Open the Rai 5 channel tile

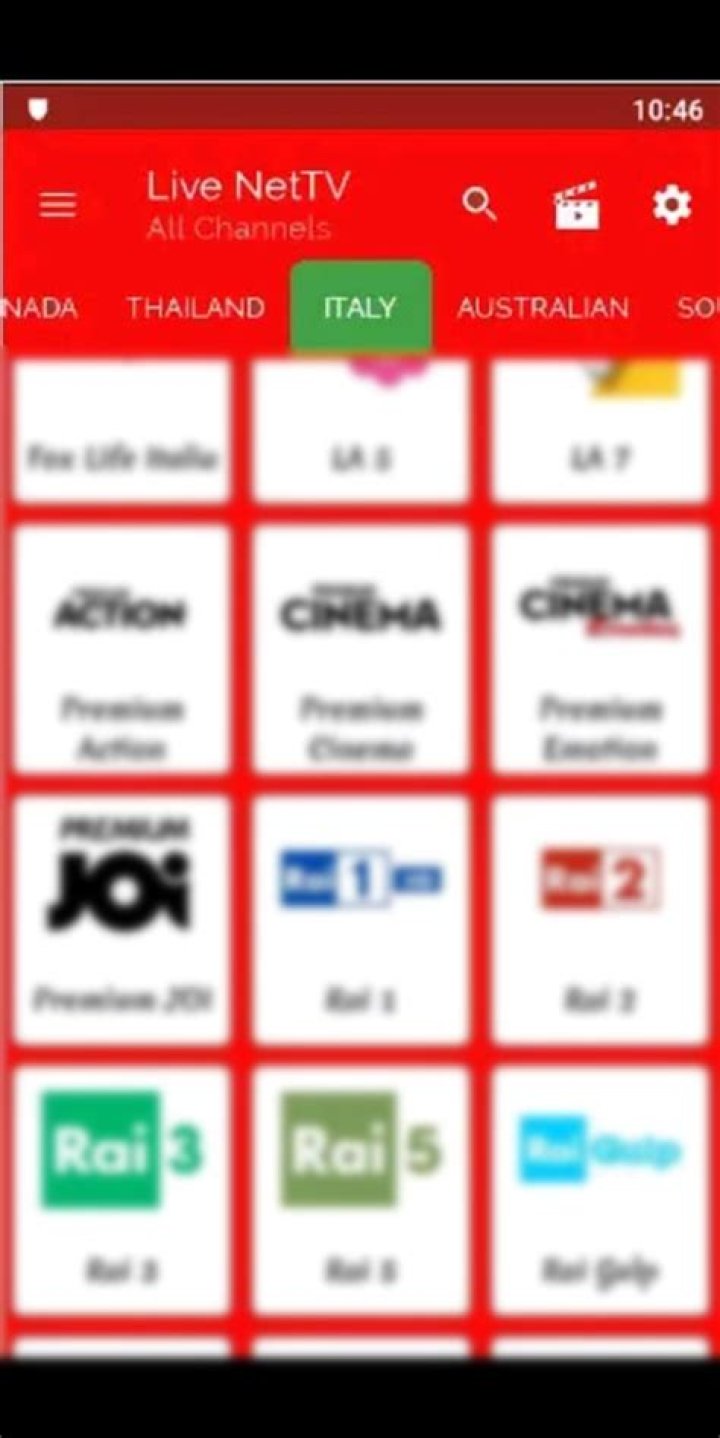pyautogui.click(x=360, y=1190)
